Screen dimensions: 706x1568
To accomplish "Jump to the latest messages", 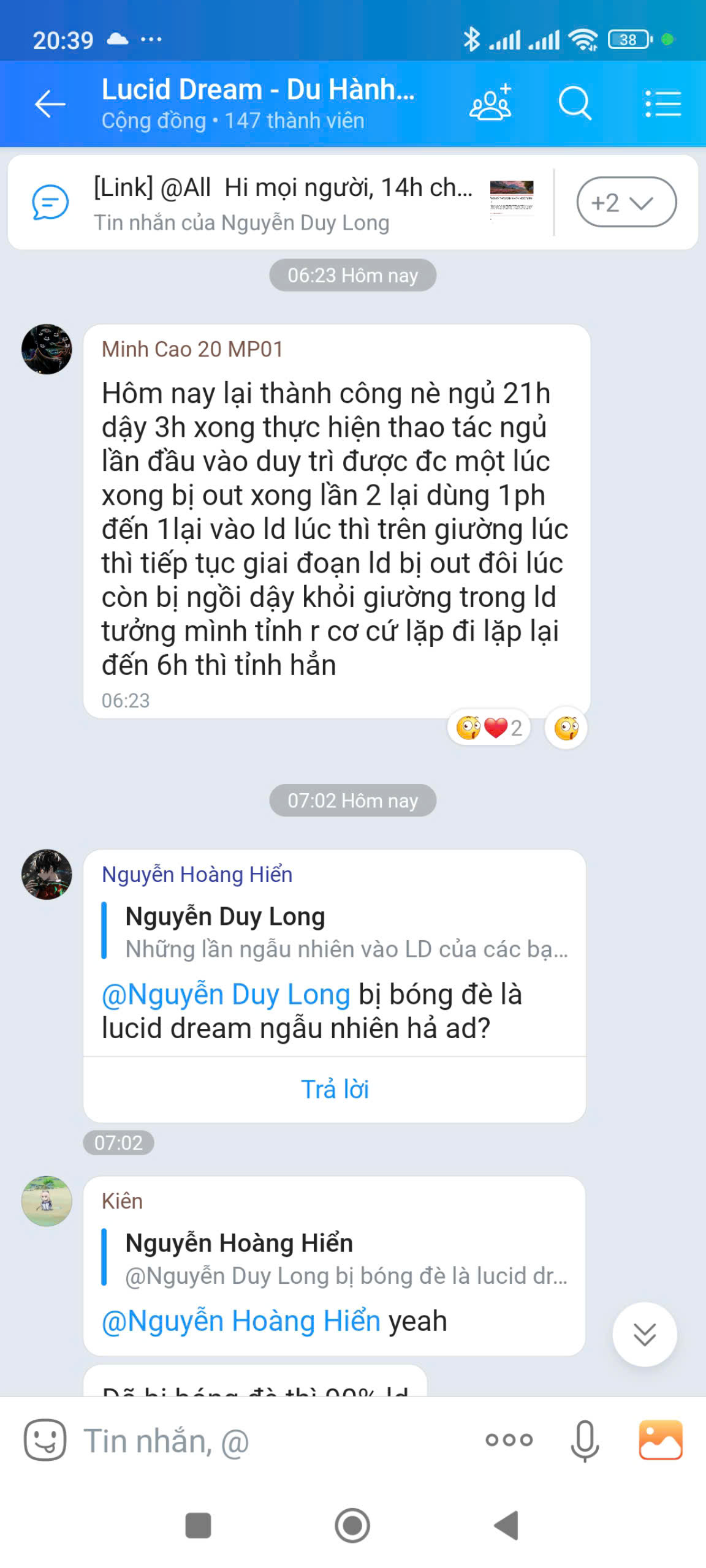I will pyautogui.click(x=644, y=1334).
